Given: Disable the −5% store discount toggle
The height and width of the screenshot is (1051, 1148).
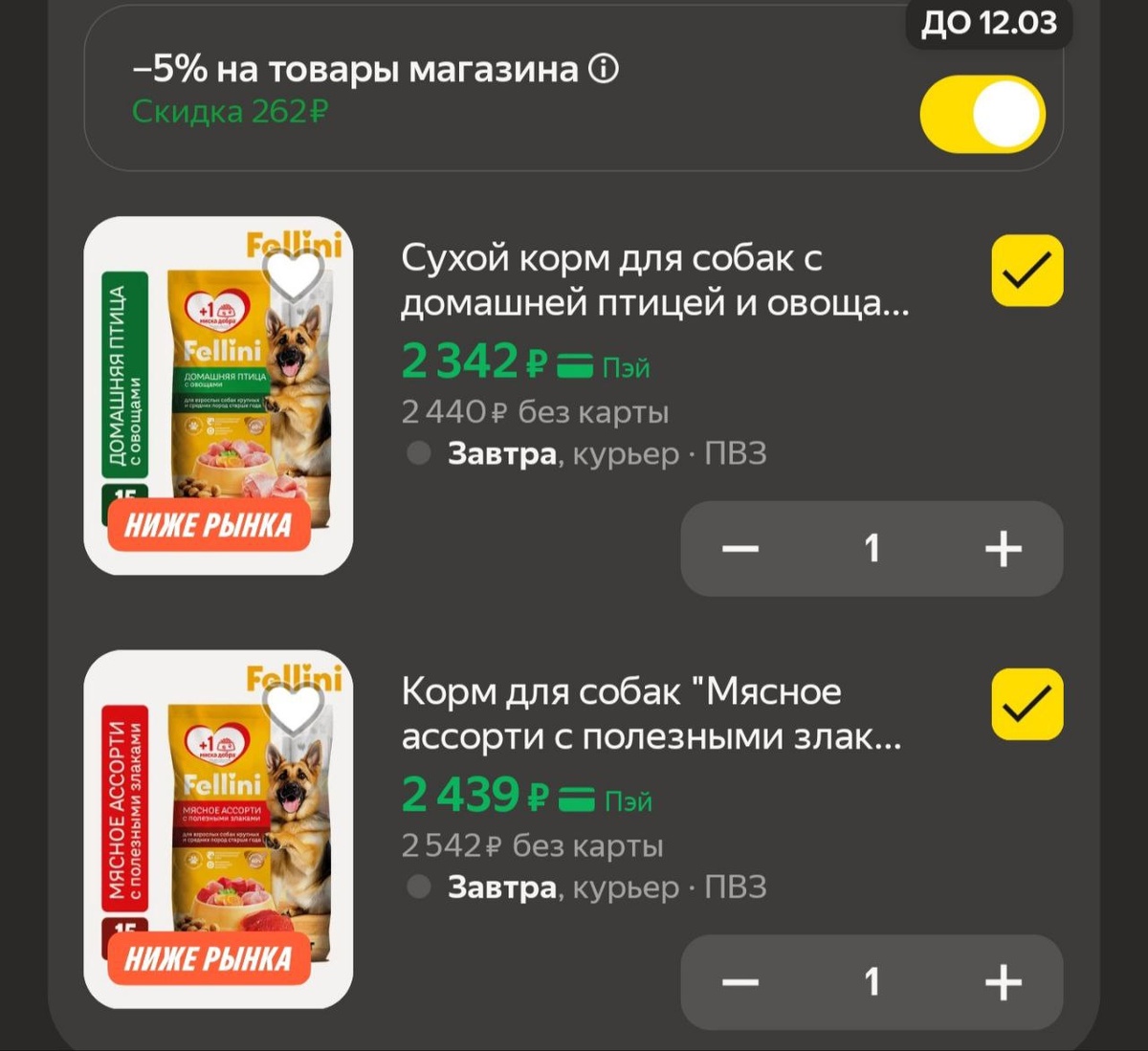Looking at the screenshot, I should pyautogui.click(x=982, y=114).
